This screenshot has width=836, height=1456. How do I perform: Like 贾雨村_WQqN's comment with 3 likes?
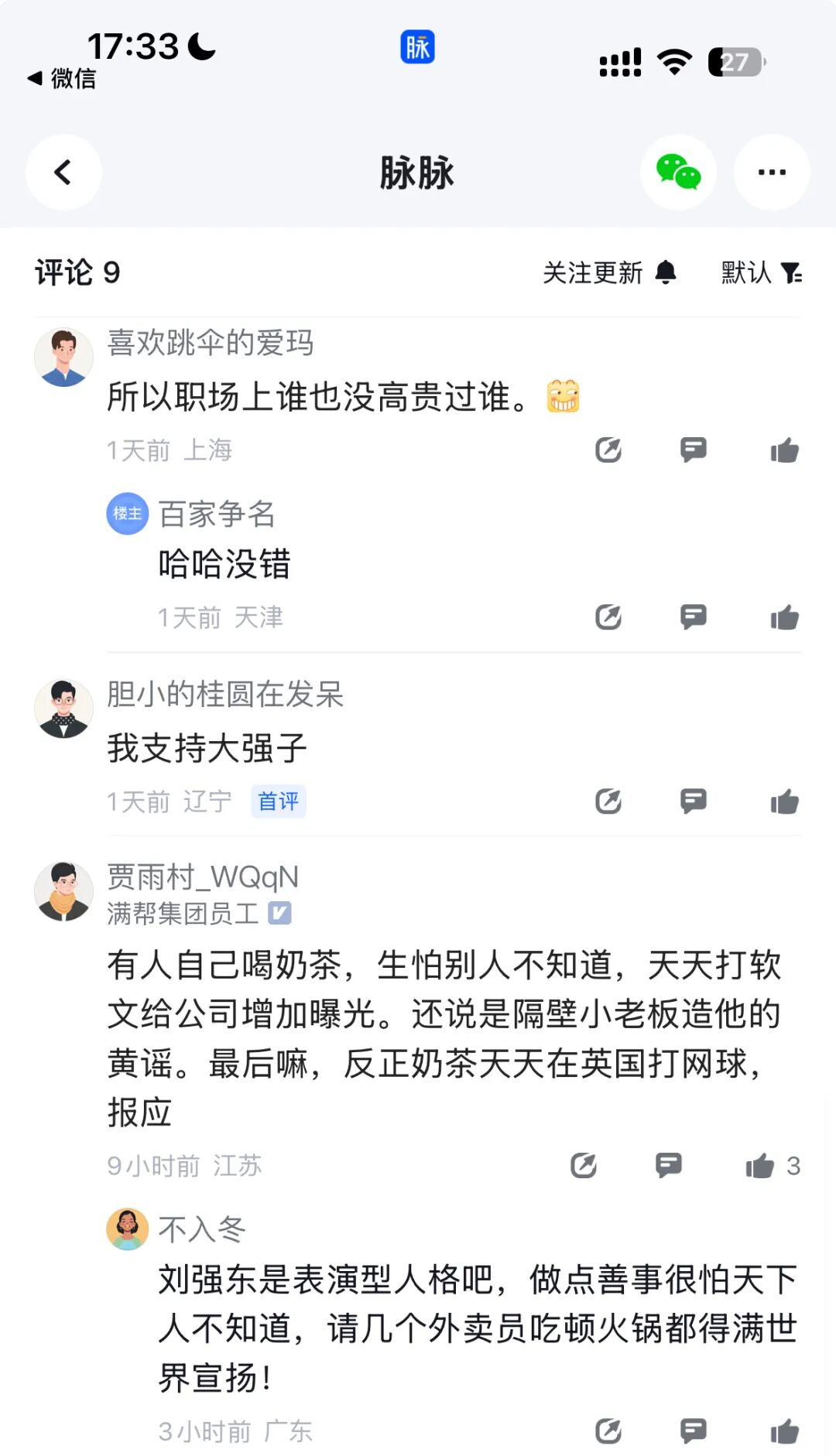(760, 1165)
